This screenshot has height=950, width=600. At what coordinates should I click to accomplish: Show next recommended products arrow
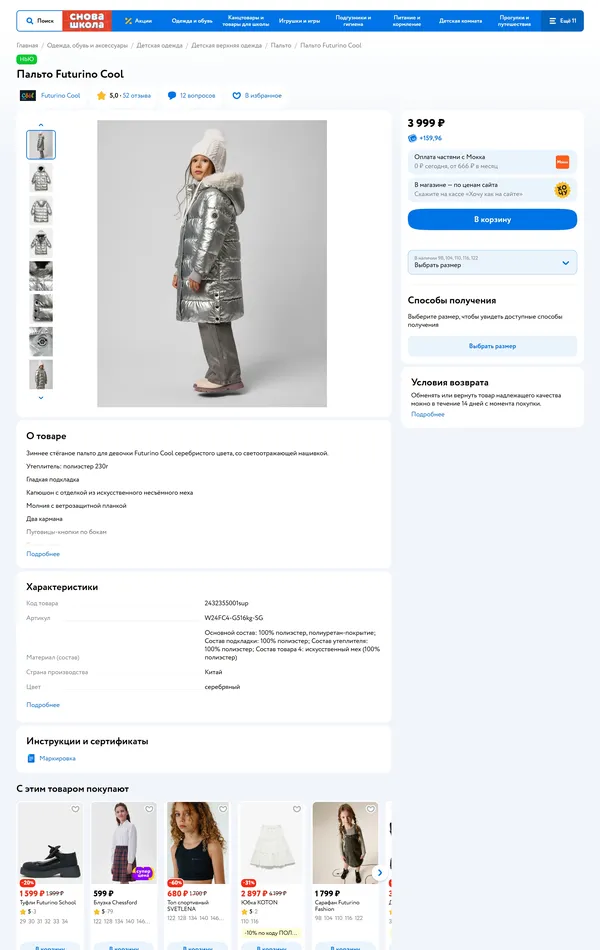[379, 873]
